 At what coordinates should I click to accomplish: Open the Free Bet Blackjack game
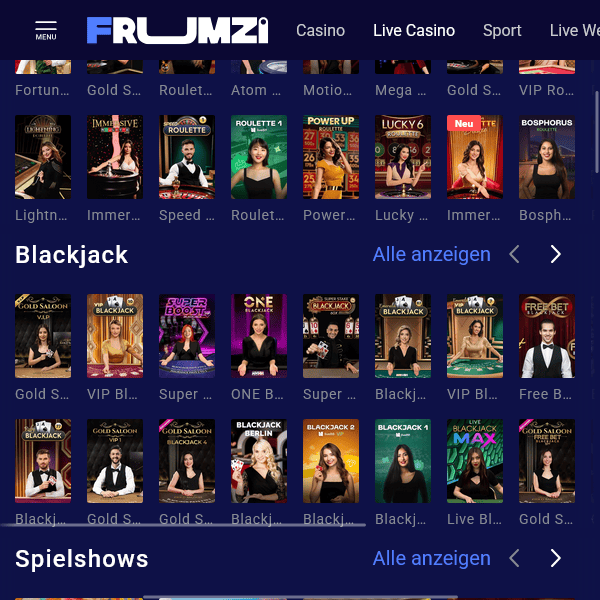[x=547, y=336]
